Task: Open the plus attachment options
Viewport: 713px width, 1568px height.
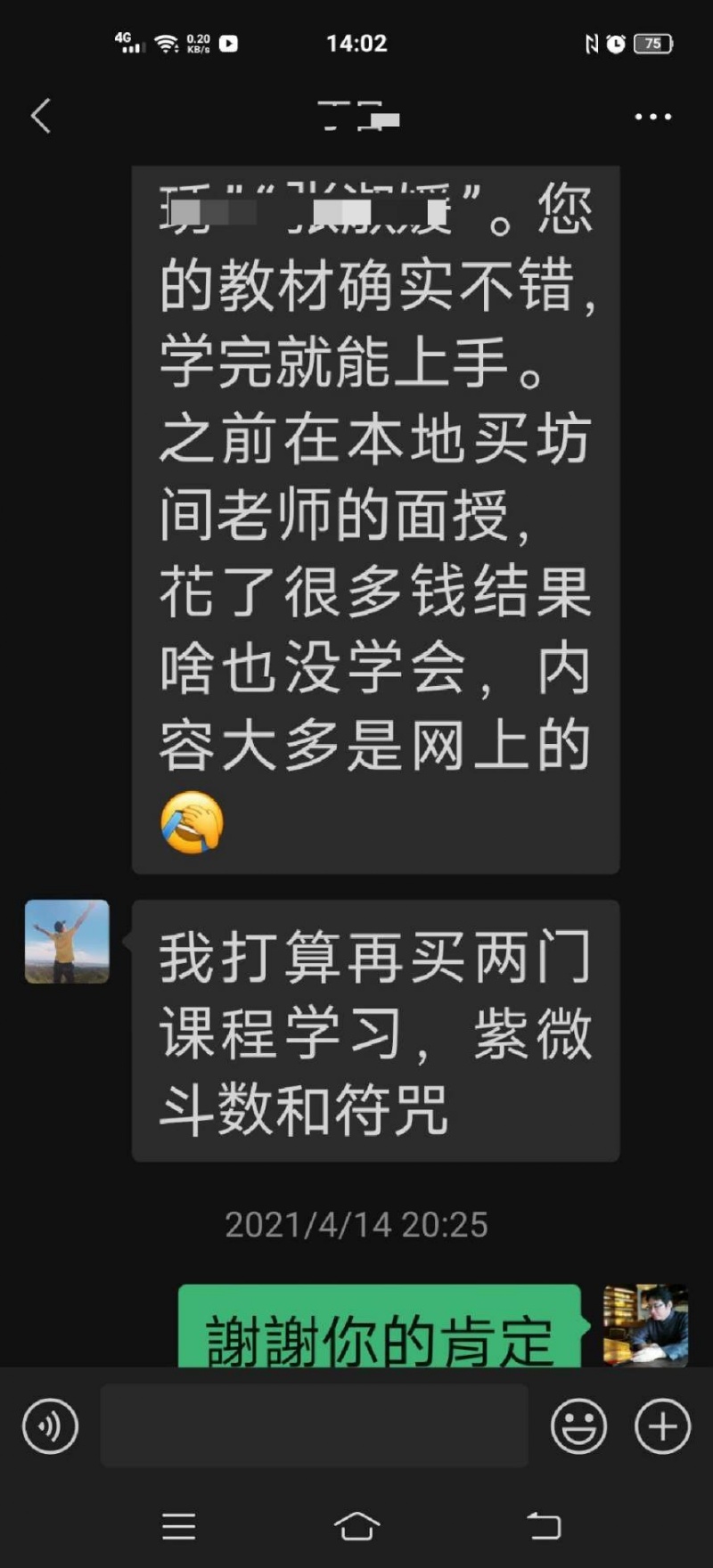Action: coord(662,1426)
